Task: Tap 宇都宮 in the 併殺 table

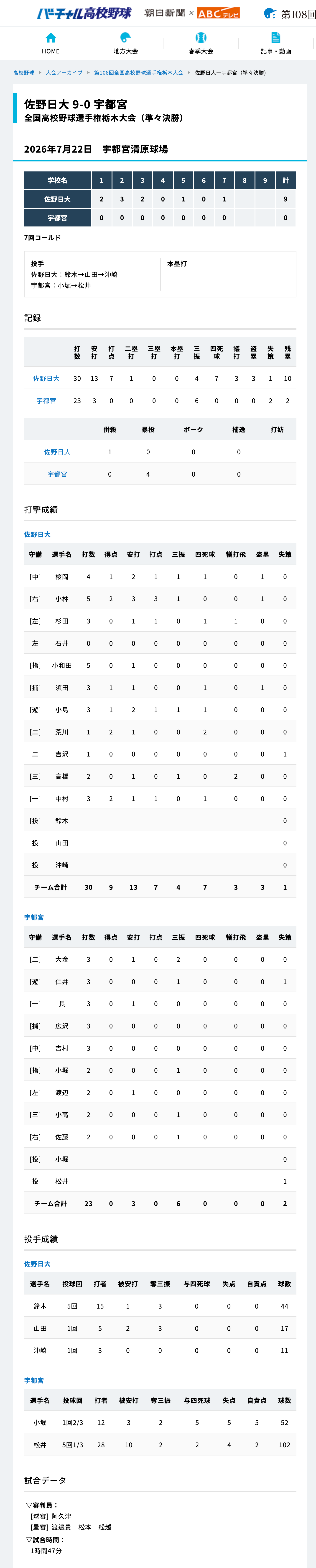Action: (57, 474)
